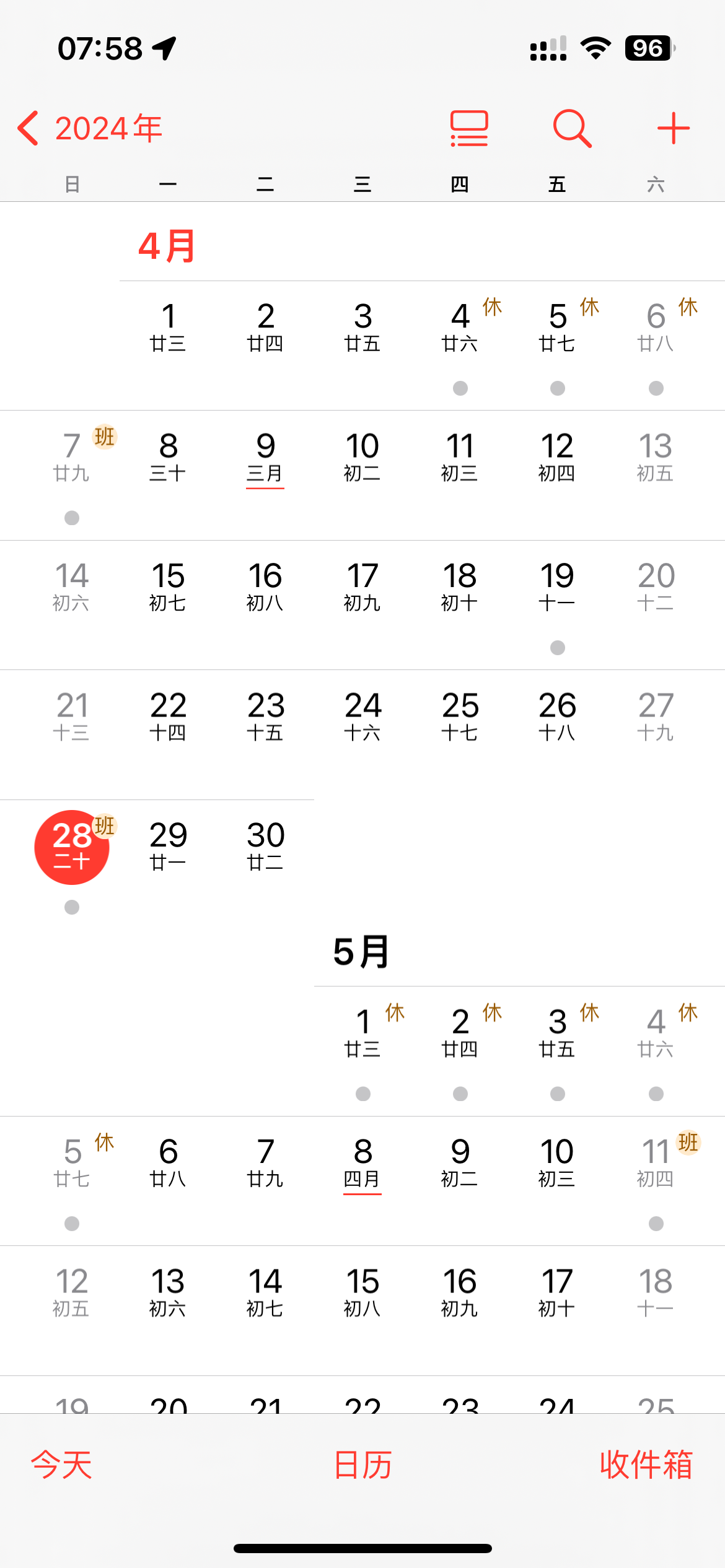Select May 8 (四月)
This screenshot has height=1568, width=725.
(x=363, y=1164)
